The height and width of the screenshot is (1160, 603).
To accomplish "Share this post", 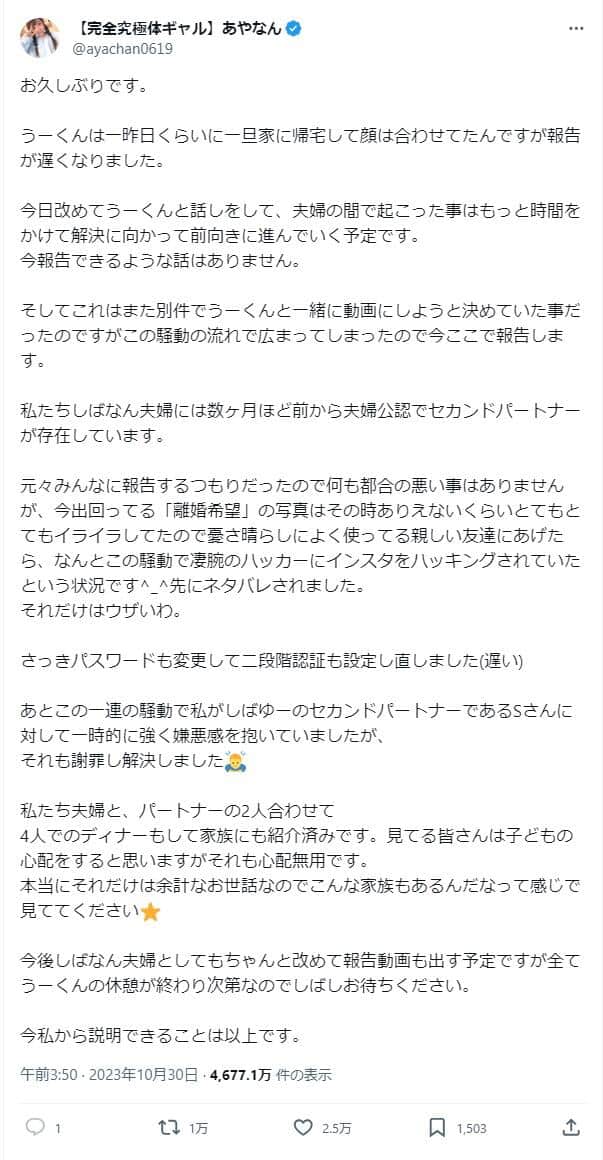I will (570, 1127).
